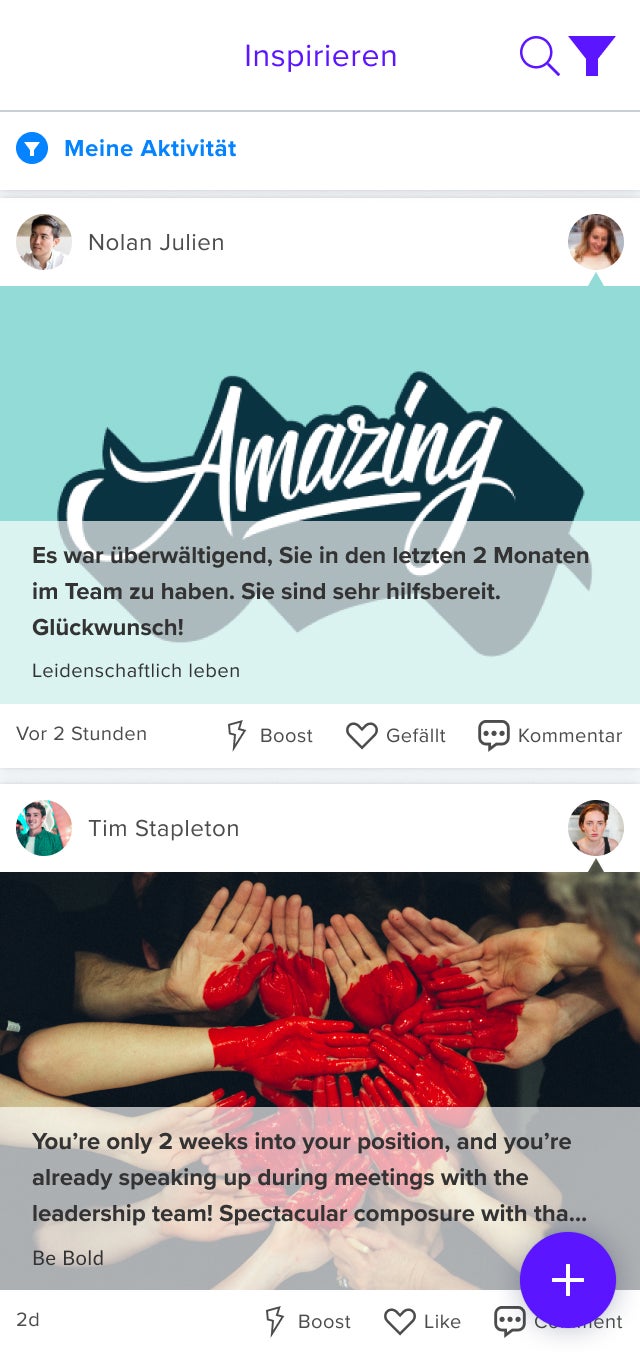Screen dimensions: 640x1352
Task: Boost Tim Stapleton's post
Action: click(307, 1321)
